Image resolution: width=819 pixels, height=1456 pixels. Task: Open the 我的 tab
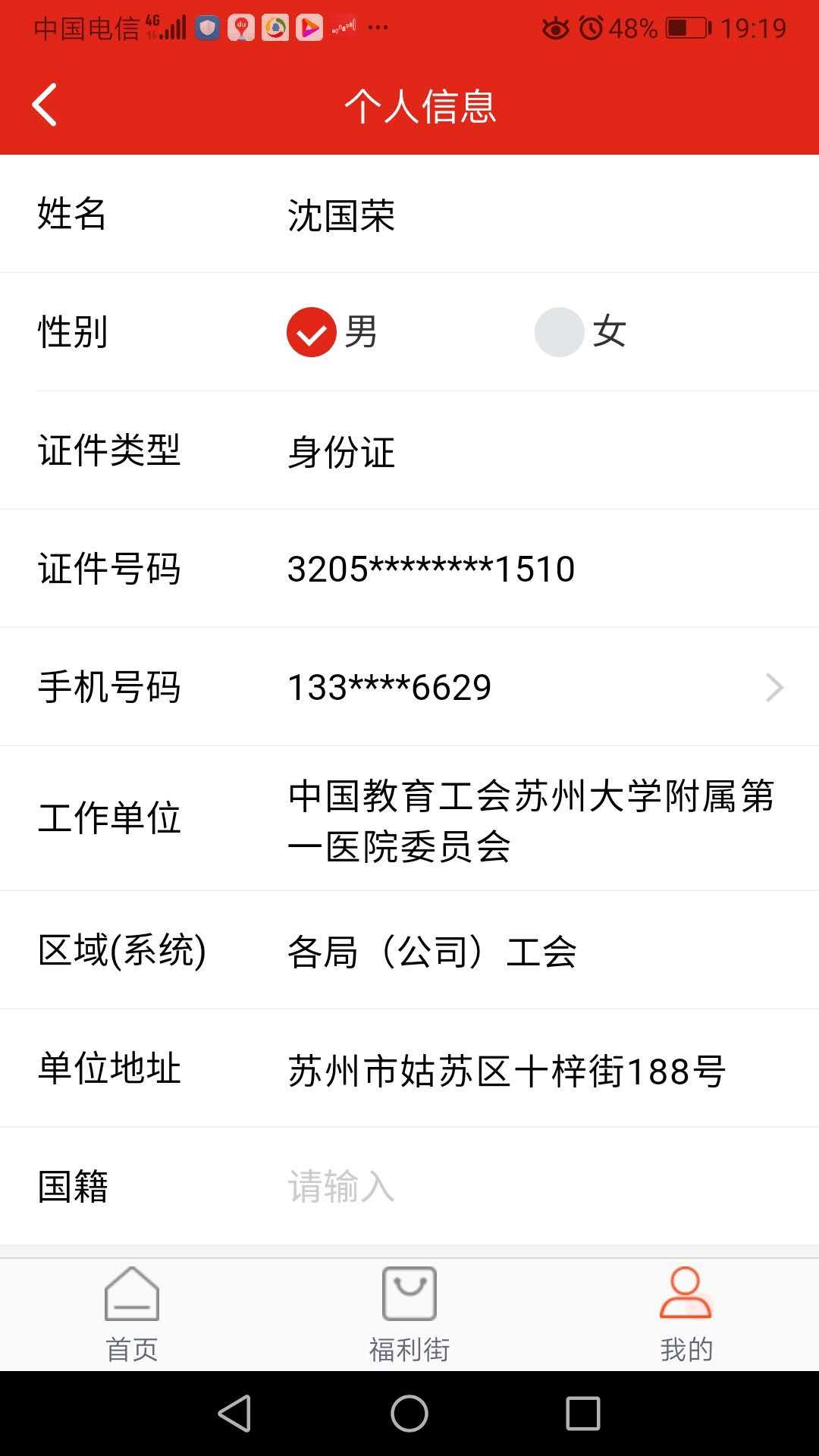[x=686, y=1315]
